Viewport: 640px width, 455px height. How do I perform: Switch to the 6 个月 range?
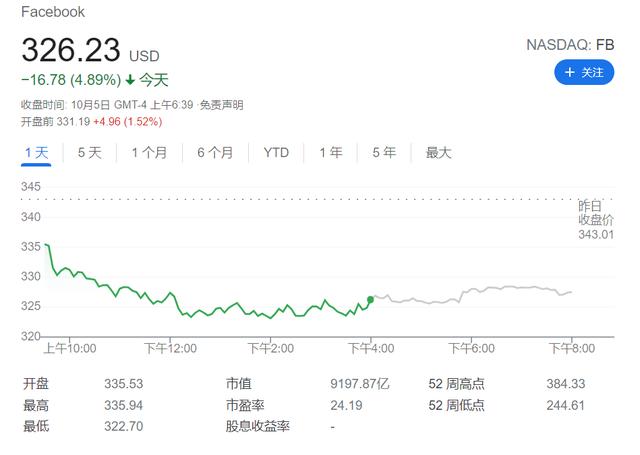[x=215, y=153]
